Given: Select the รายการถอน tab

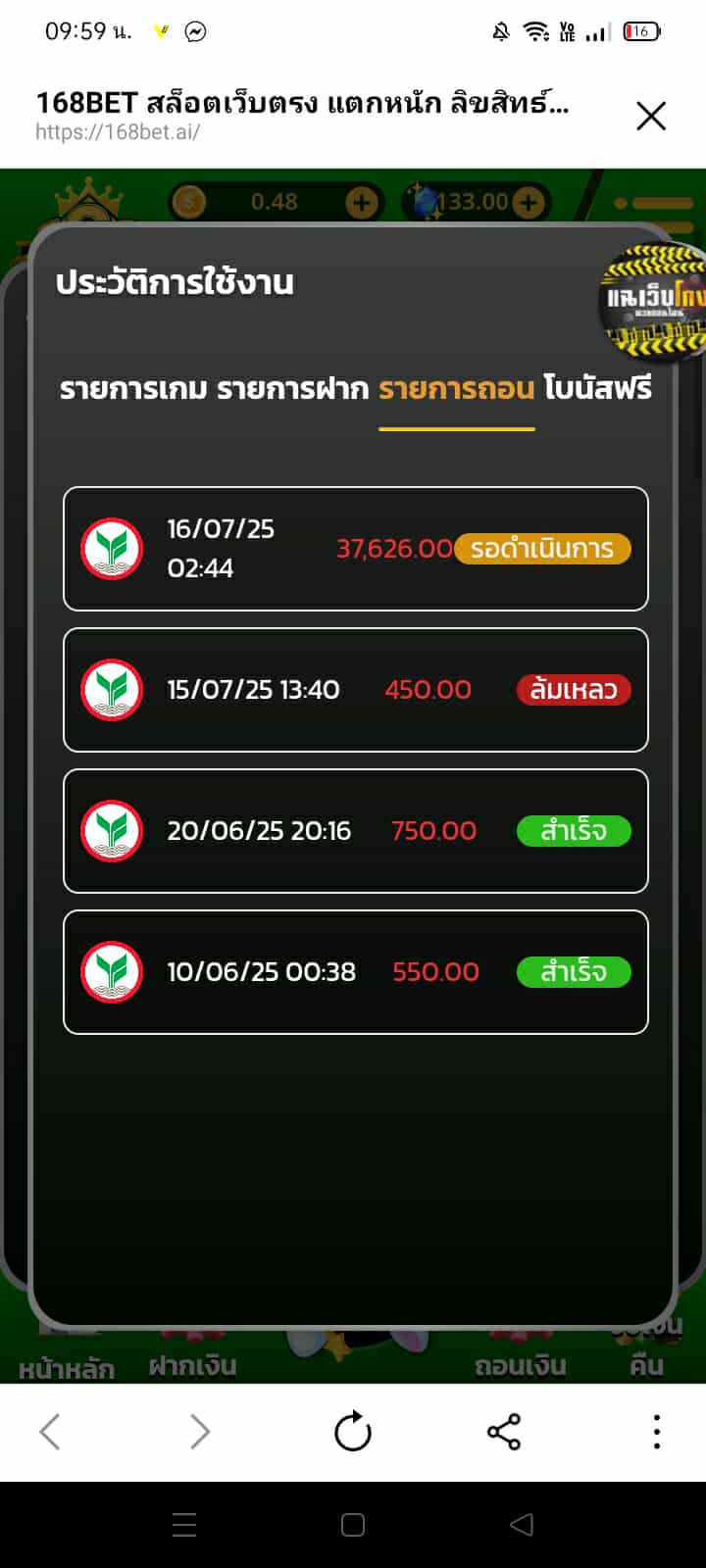Looking at the screenshot, I should pyautogui.click(x=457, y=388).
